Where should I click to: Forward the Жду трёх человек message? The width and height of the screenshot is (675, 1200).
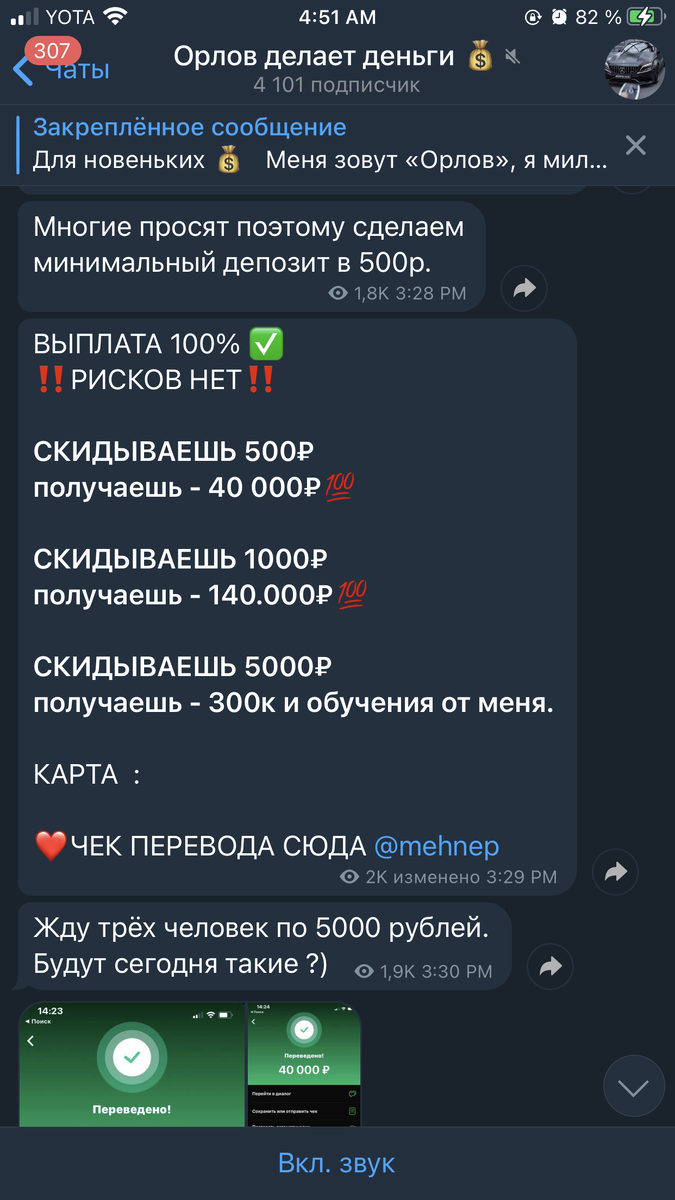pos(550,967)
